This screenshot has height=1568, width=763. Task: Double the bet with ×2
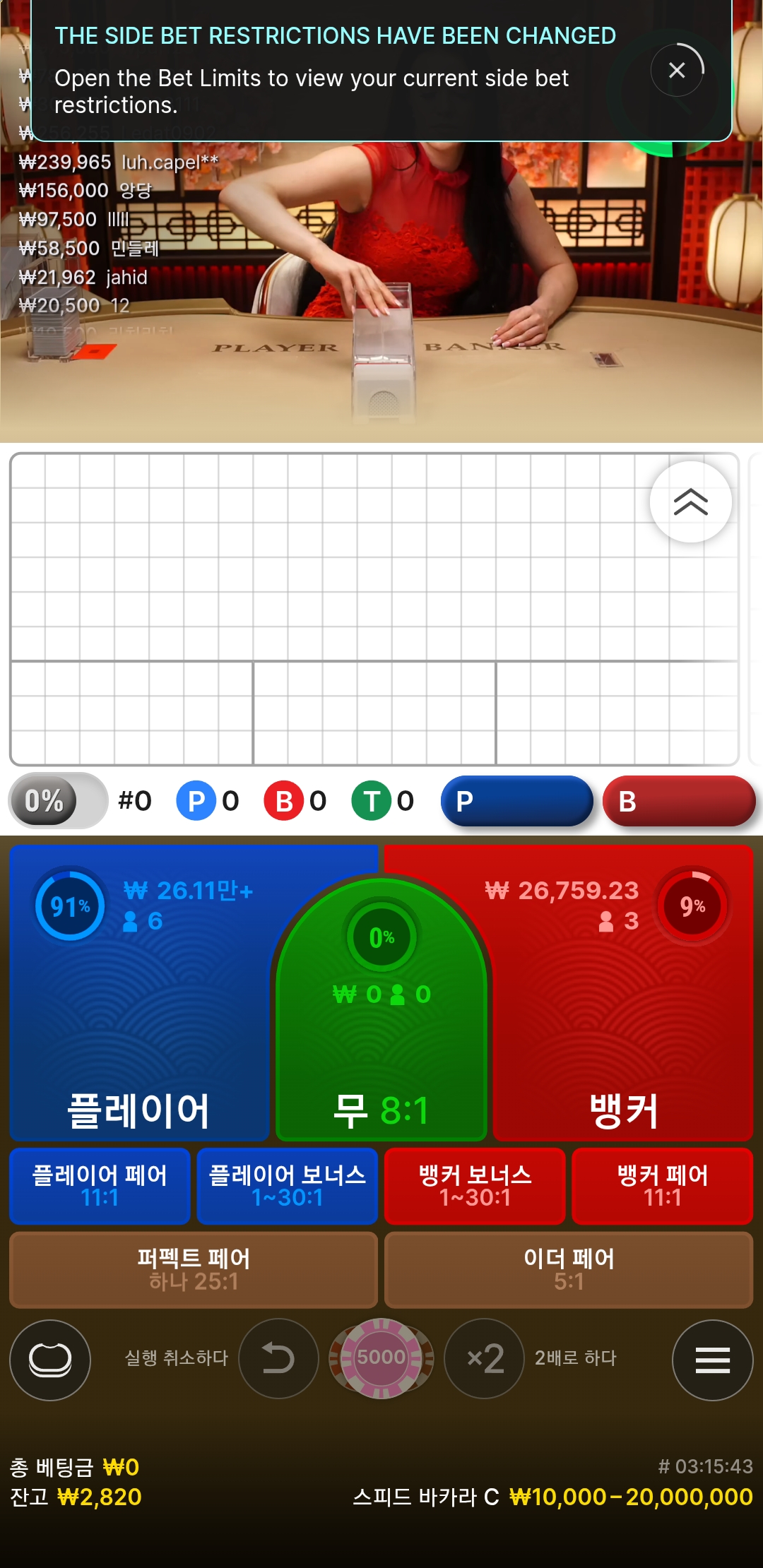tap(485, 1358)
